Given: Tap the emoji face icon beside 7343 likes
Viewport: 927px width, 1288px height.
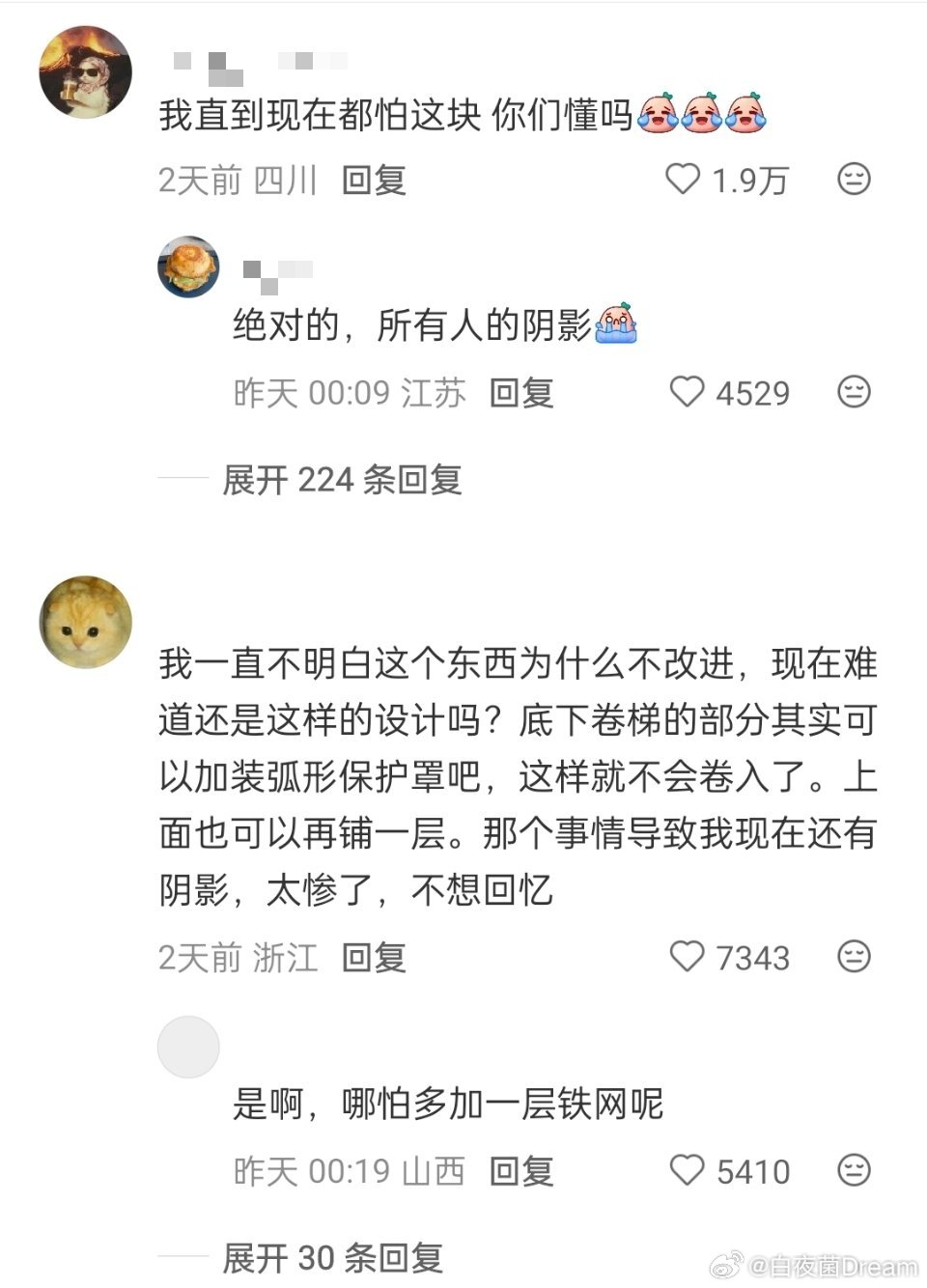Looking at the screenshot, I should pos(854,956).
